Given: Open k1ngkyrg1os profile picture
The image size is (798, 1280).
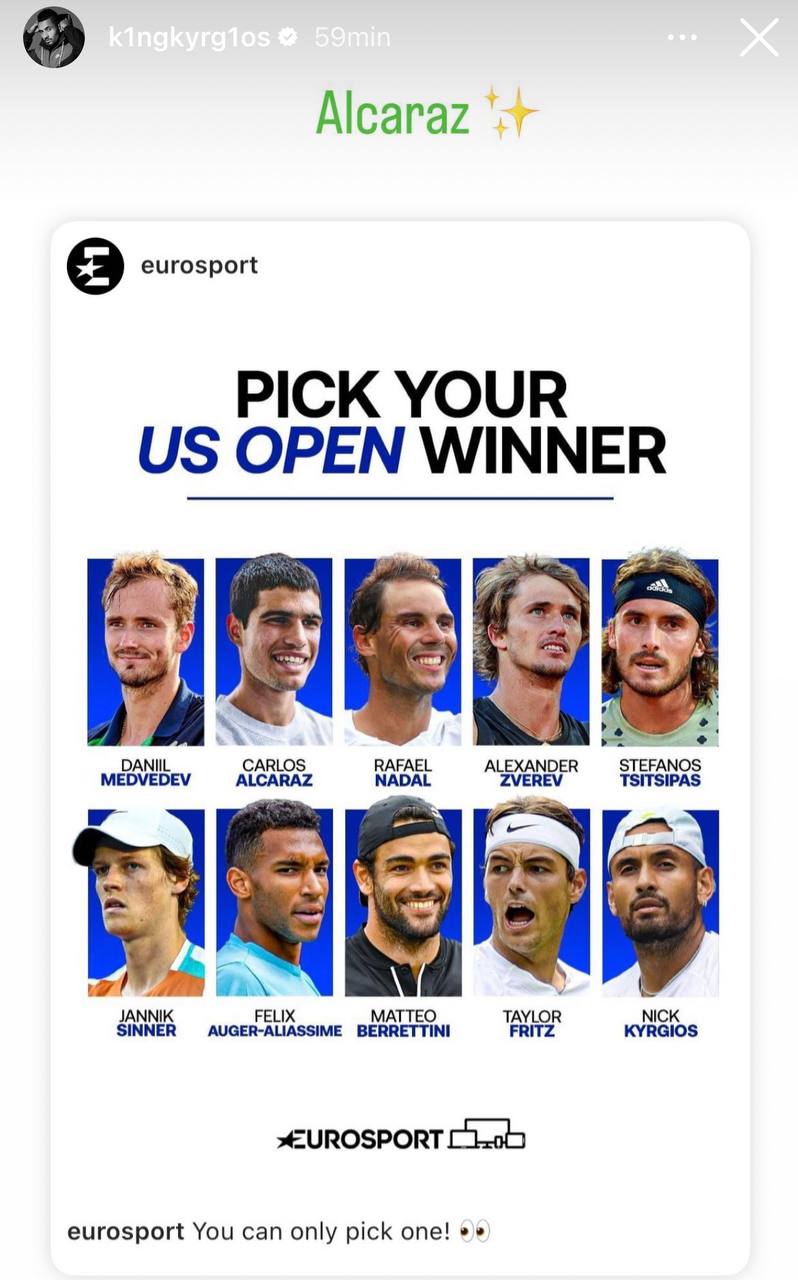Looking at the screenshot, I should (54, 38).
